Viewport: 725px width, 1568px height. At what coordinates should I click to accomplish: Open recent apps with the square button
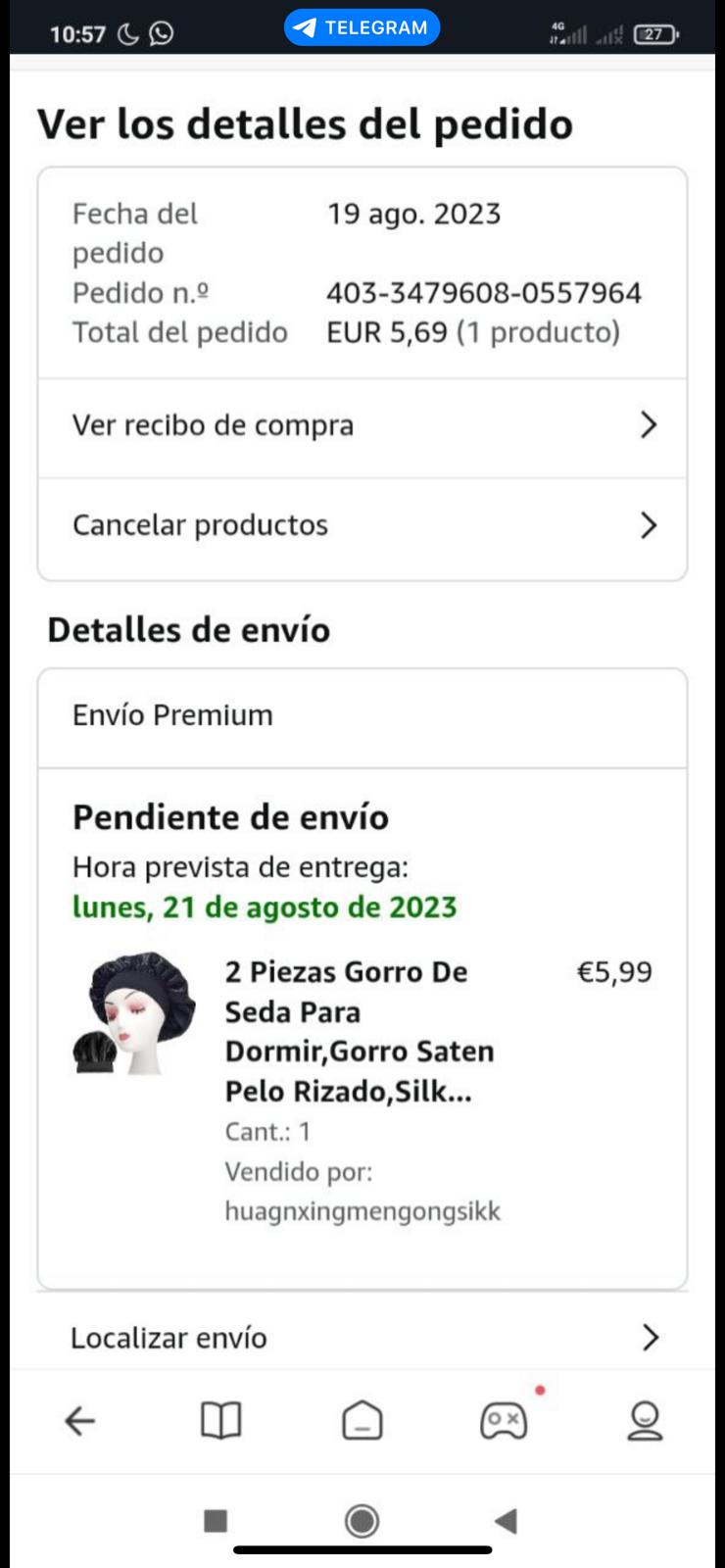point(216,1521)
